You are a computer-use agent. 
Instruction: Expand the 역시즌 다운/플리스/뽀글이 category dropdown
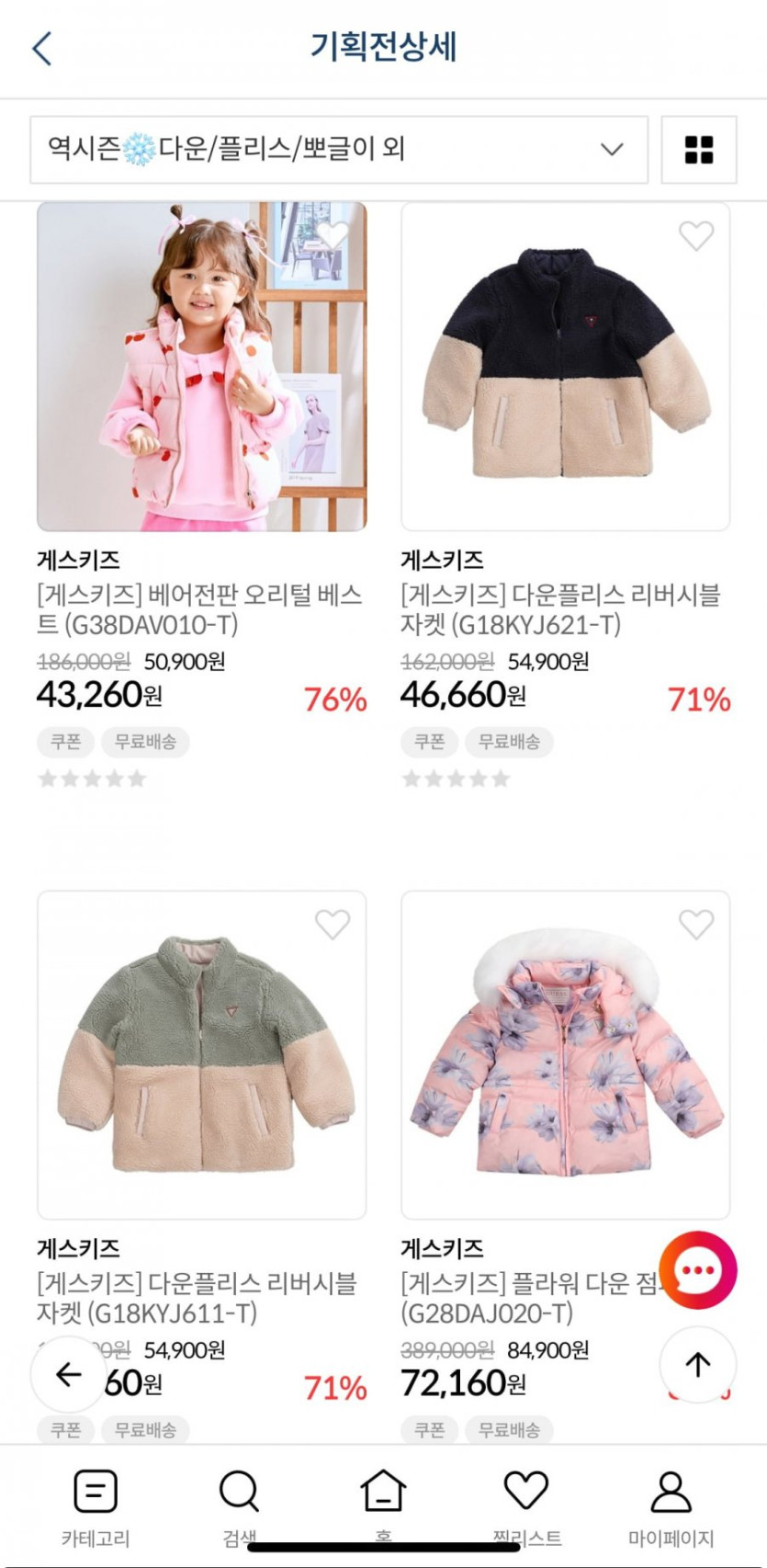[x=338, y=150]
